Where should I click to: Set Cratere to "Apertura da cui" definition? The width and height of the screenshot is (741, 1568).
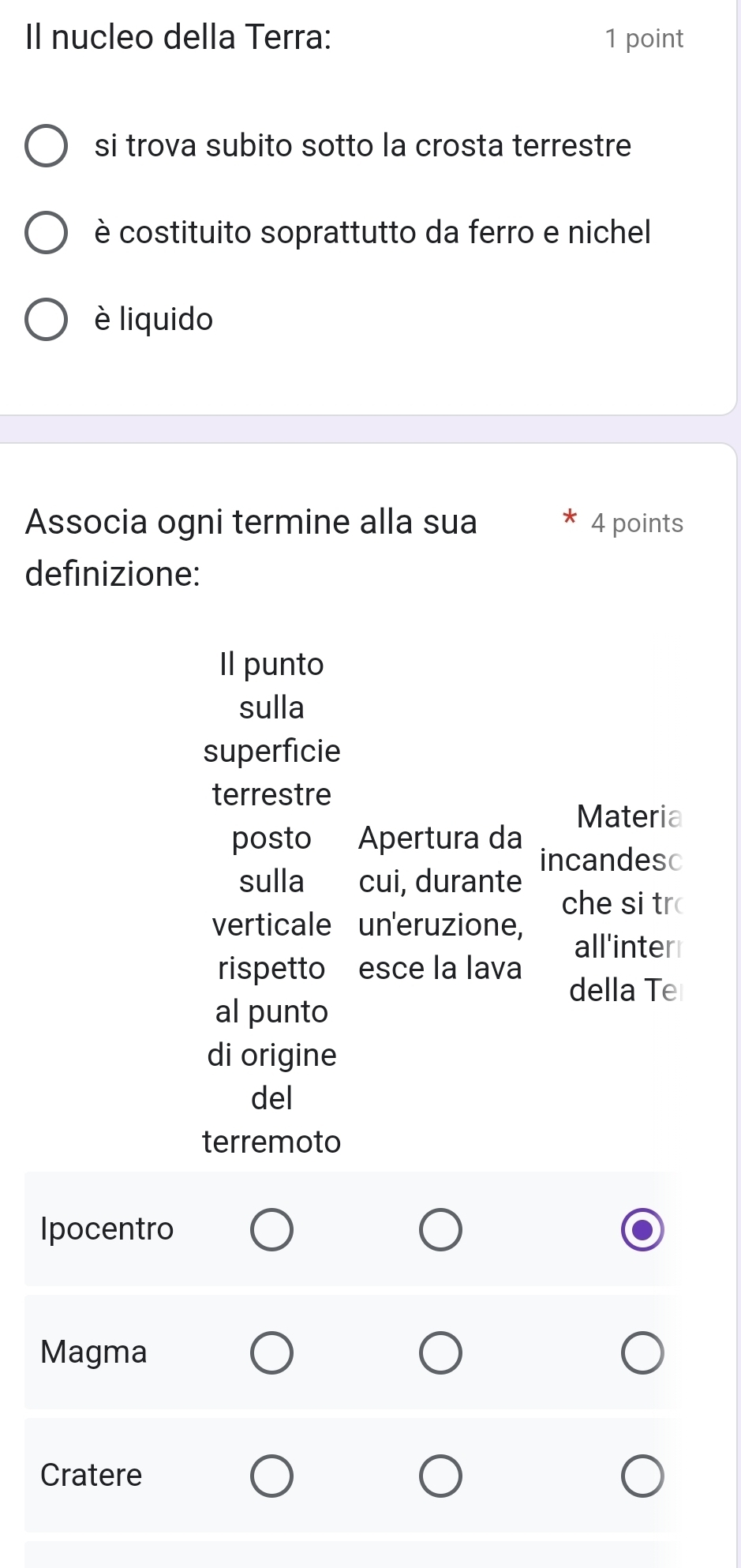tap(440, 1476)
